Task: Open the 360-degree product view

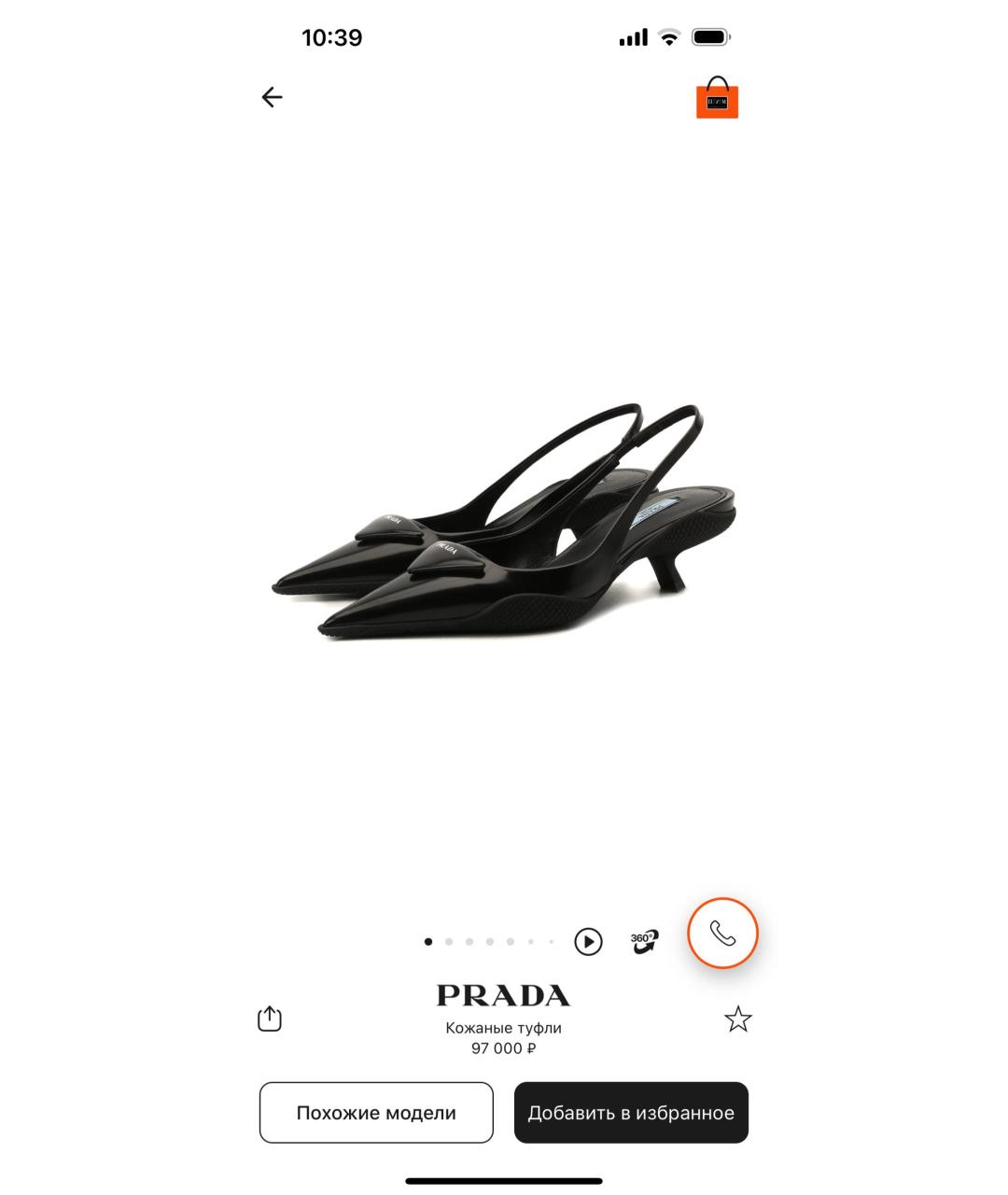Action: [x=643, y=943]
